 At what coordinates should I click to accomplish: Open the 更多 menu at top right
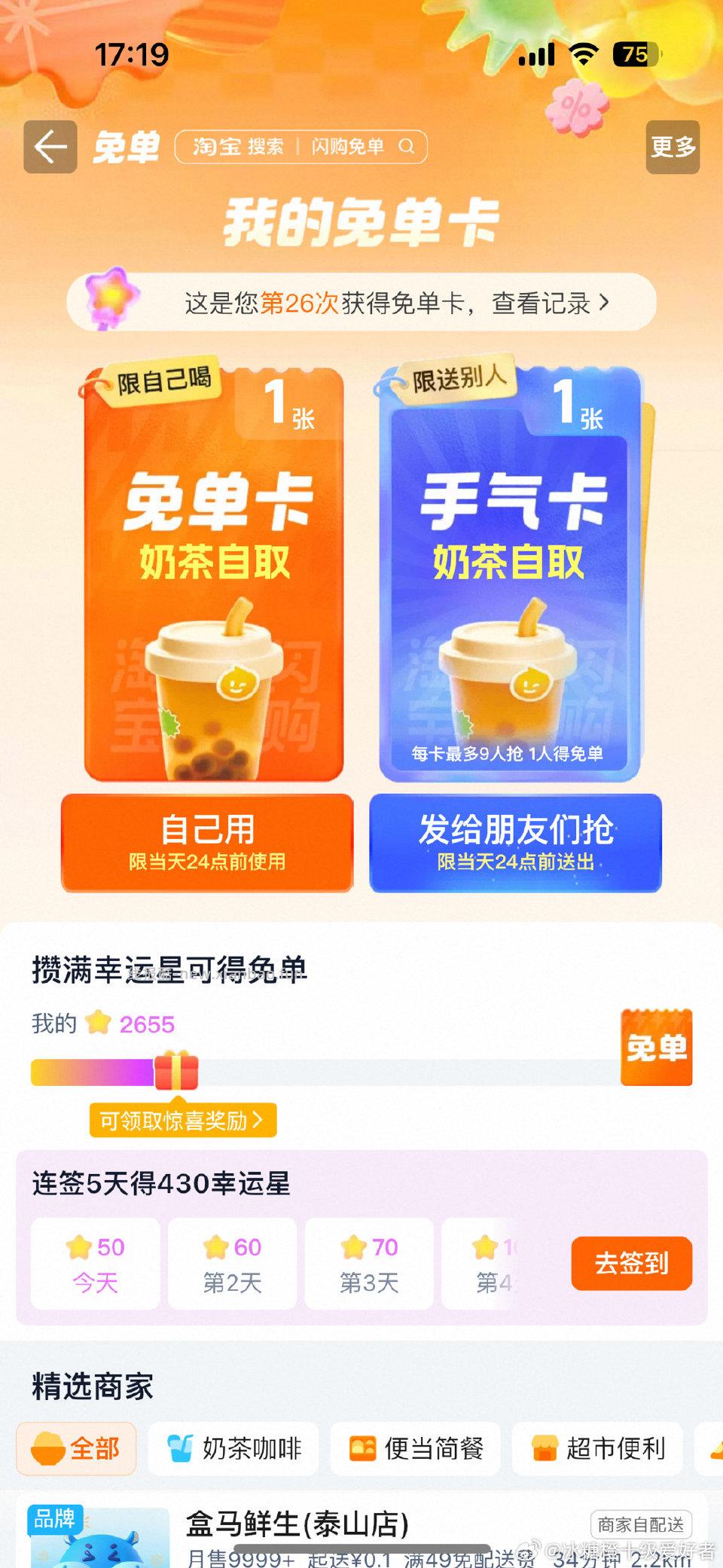point(673,148)
